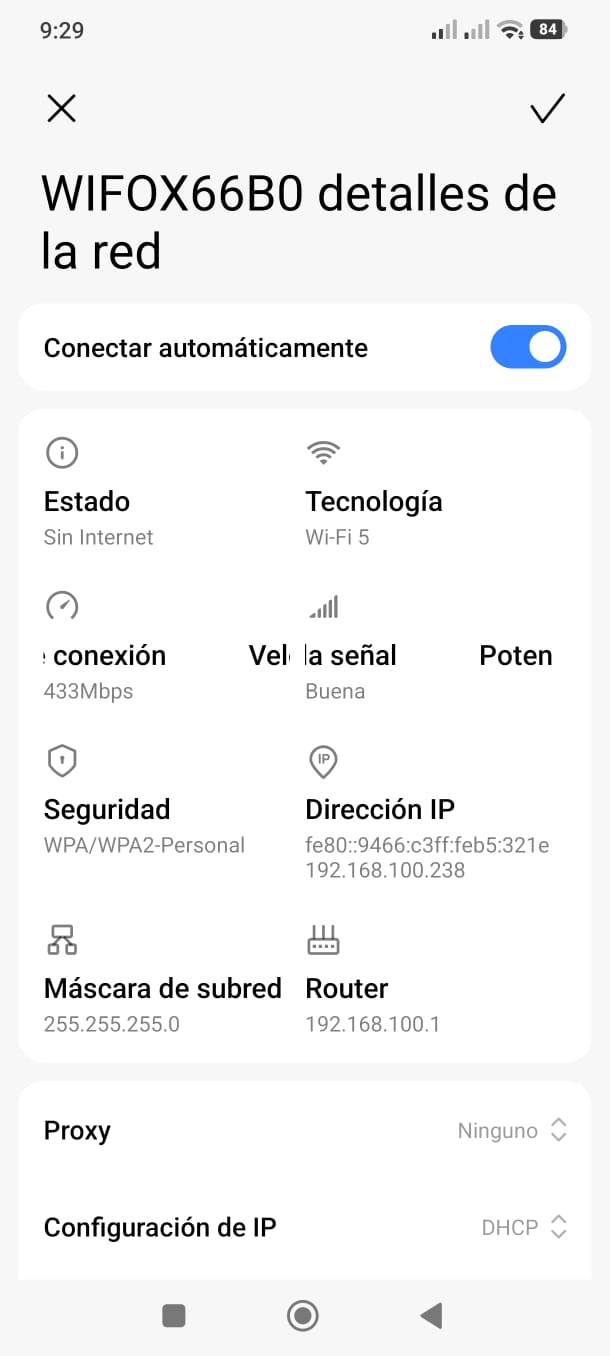Image resolution: width=610 pixels, height=1356 pixels.
Task: Disable the Conectar automáticamente switch
Action: [528, 348]
